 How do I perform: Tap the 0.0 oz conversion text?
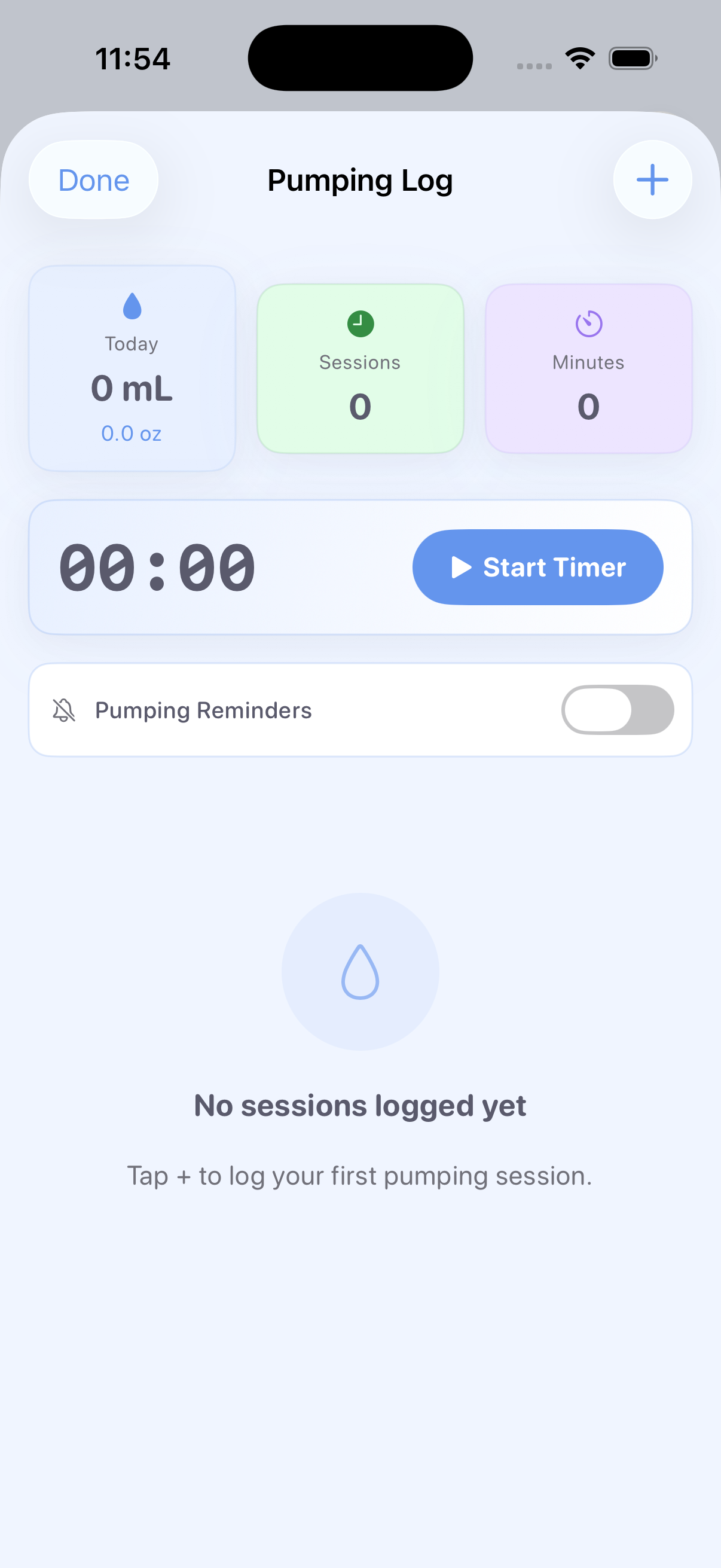point(131,433)
